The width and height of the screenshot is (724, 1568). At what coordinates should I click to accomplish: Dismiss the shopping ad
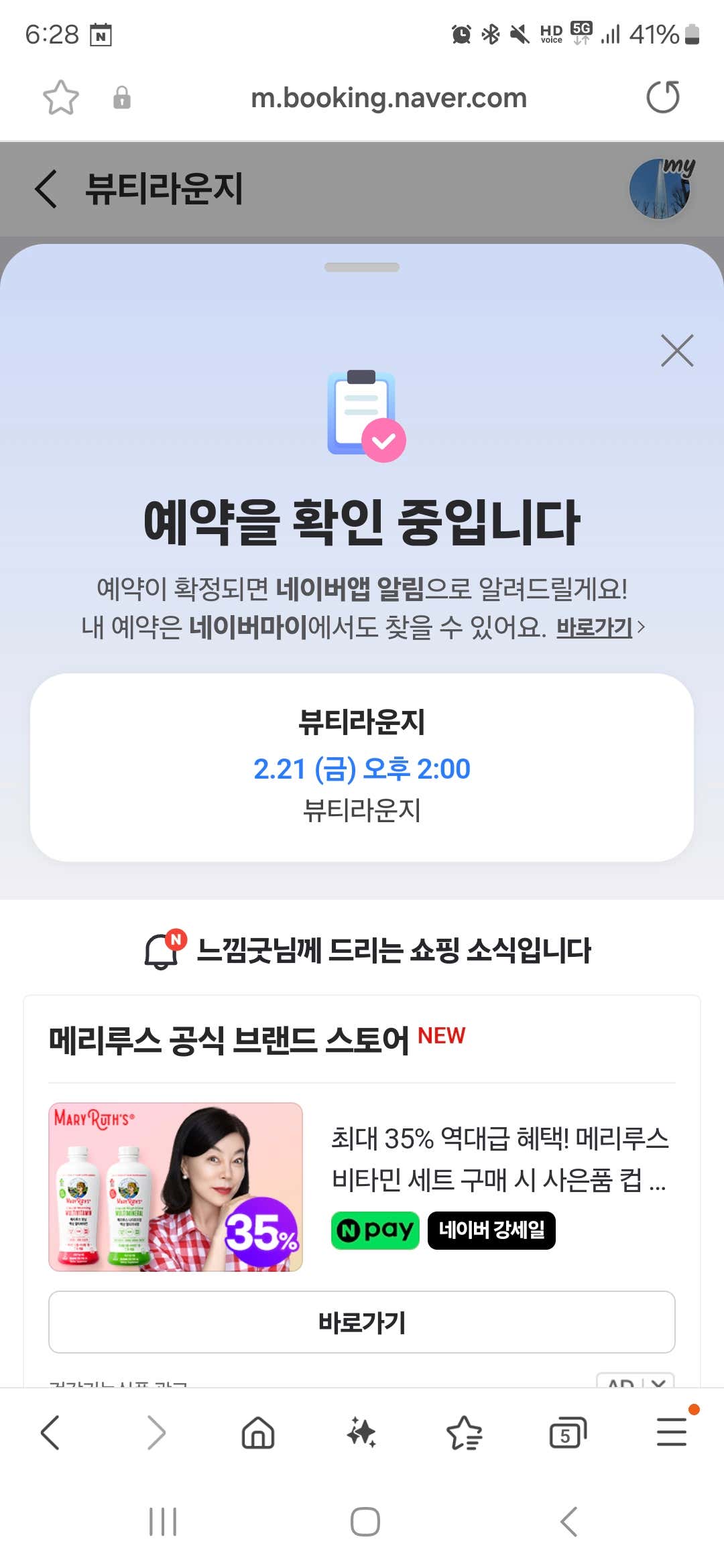(x=658, y=1382)
